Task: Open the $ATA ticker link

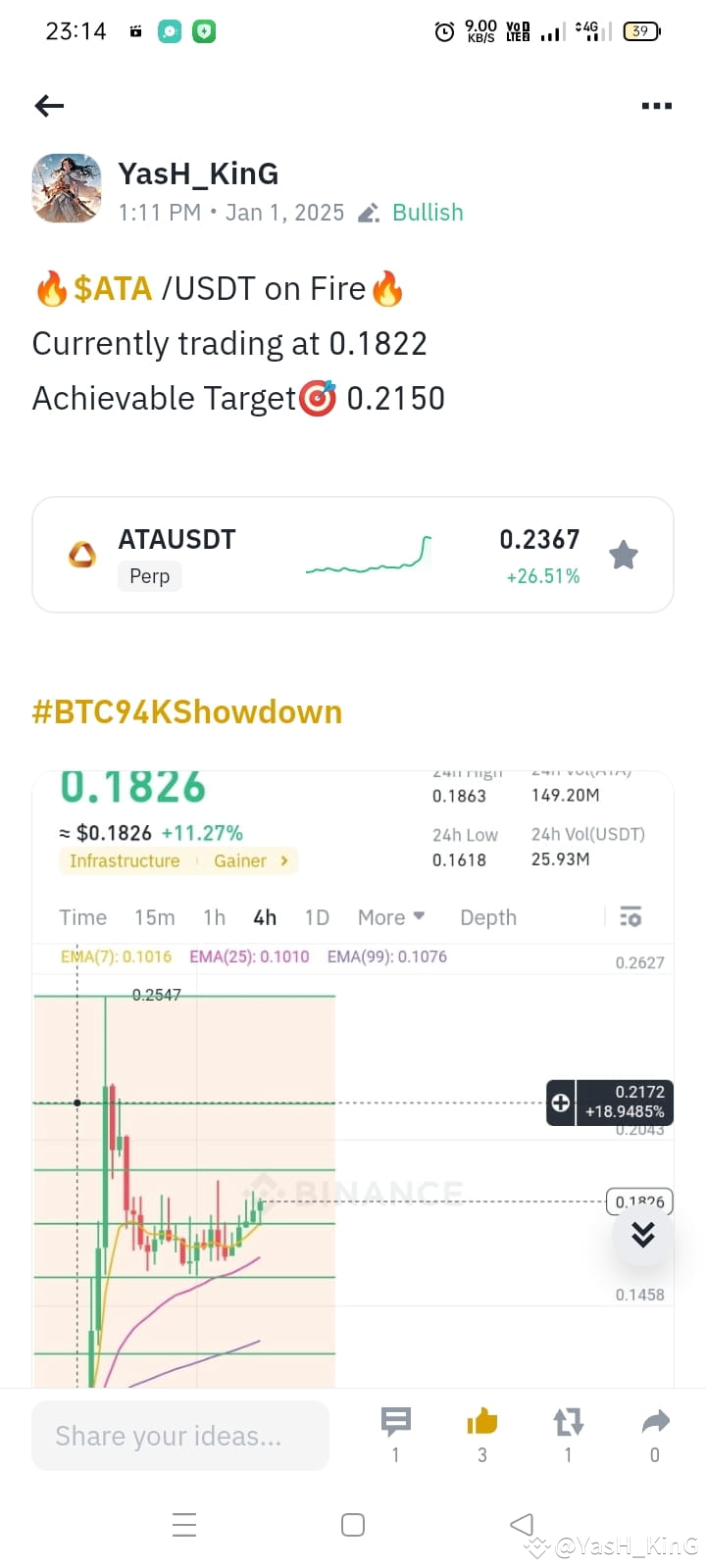Action: [x=112, y=288]
